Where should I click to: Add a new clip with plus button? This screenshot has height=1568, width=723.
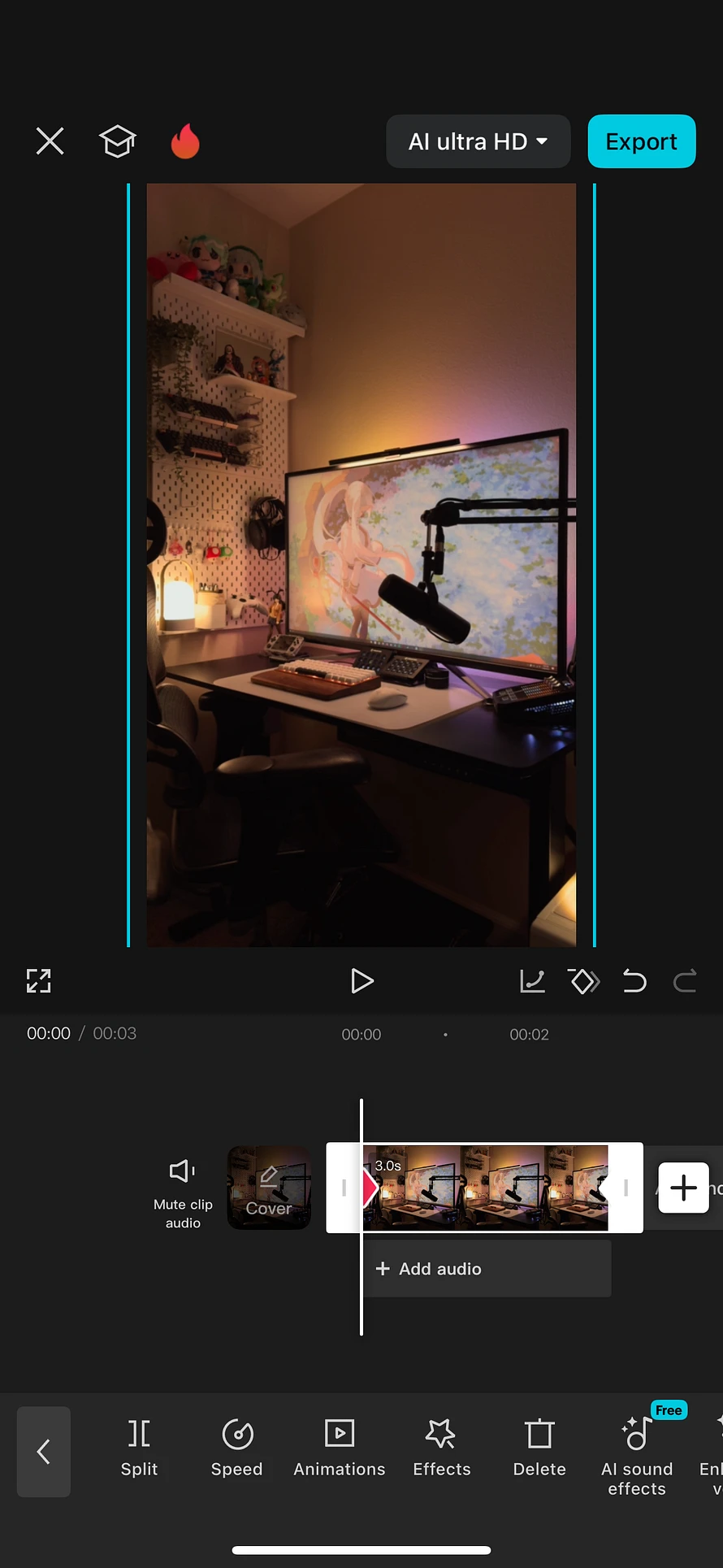click(683, 1188)
